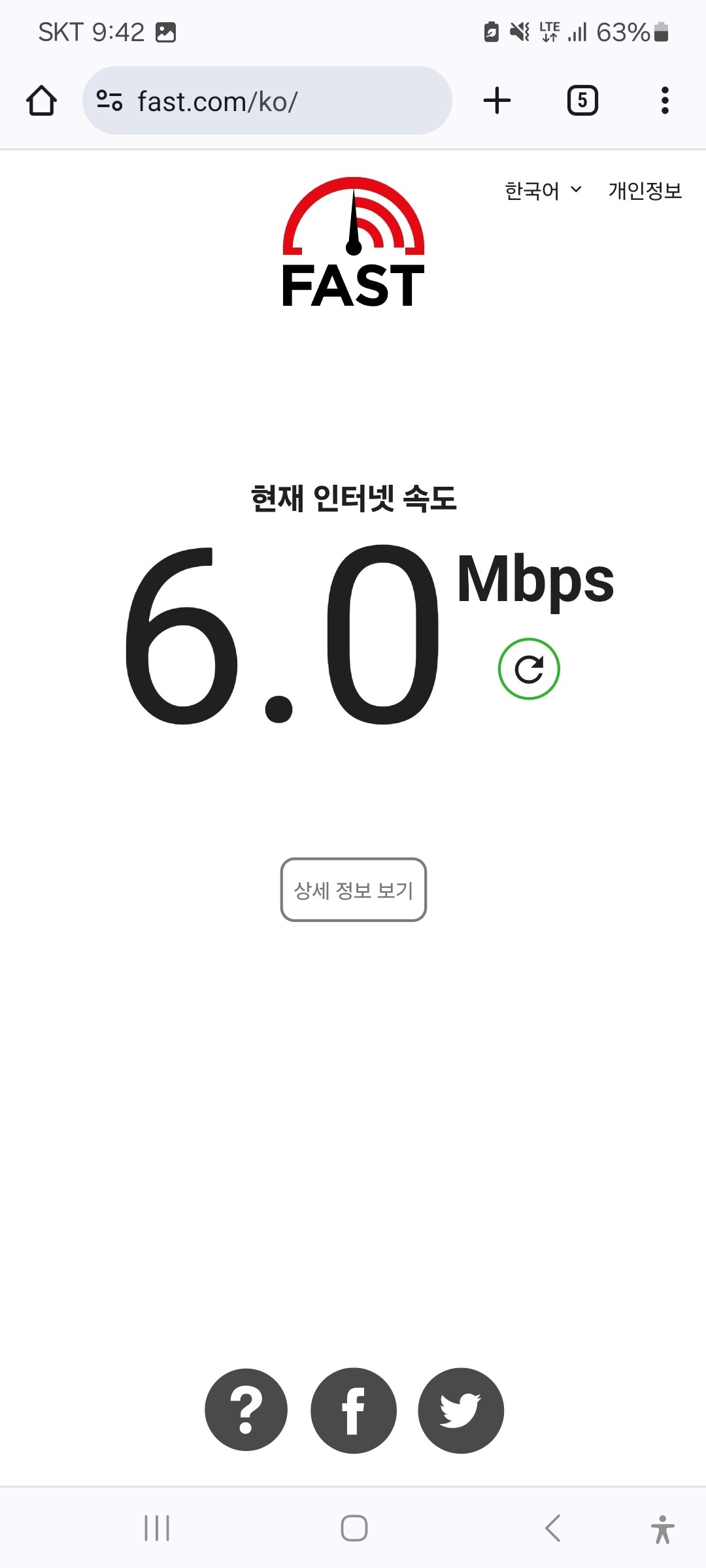Open the browser overflow menu
The image size is (706, 1568).
point(665,101)
